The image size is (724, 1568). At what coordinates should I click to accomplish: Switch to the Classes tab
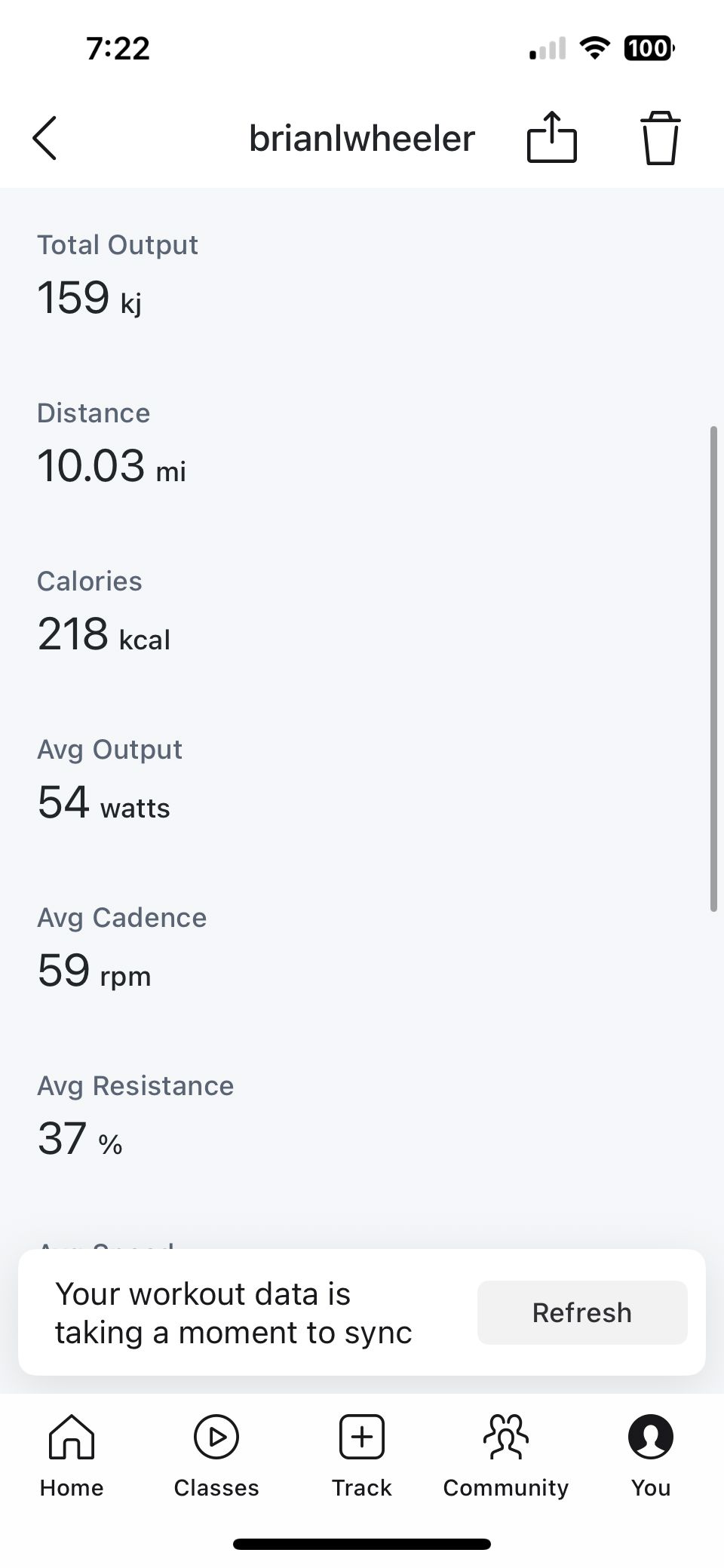click(216, 1456)
